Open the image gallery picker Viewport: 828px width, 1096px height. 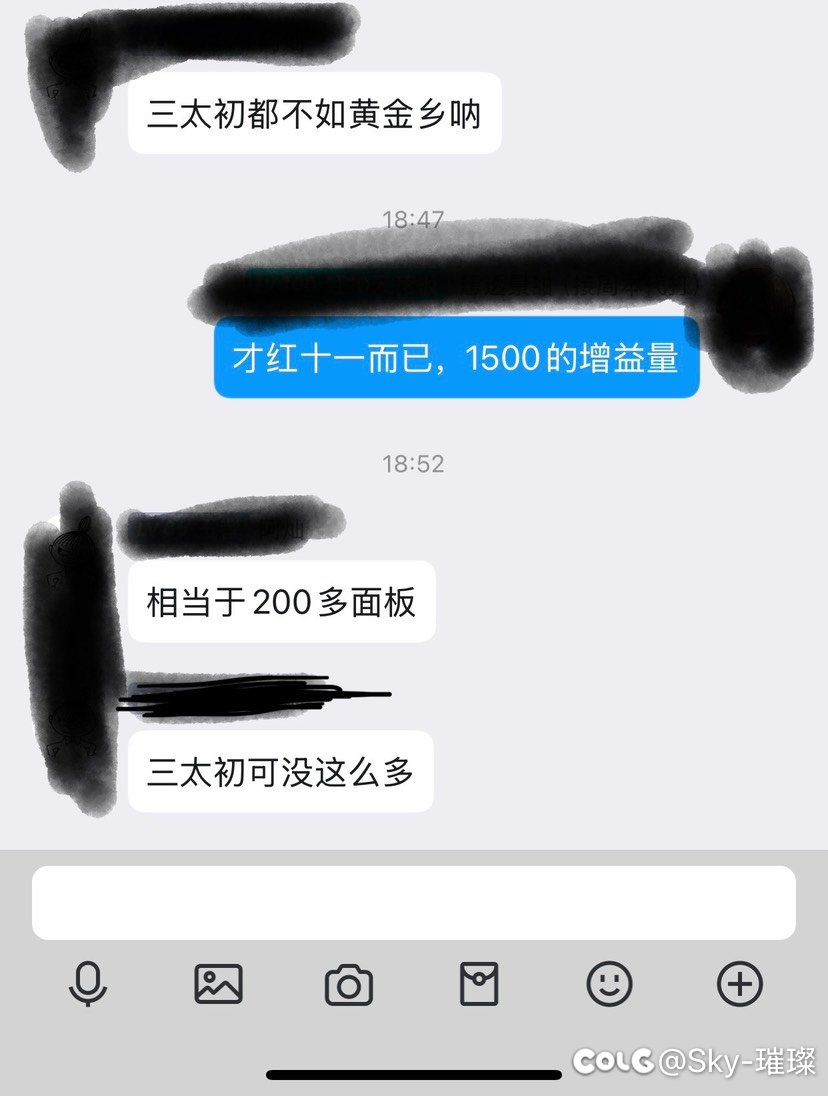click(218, 985)
